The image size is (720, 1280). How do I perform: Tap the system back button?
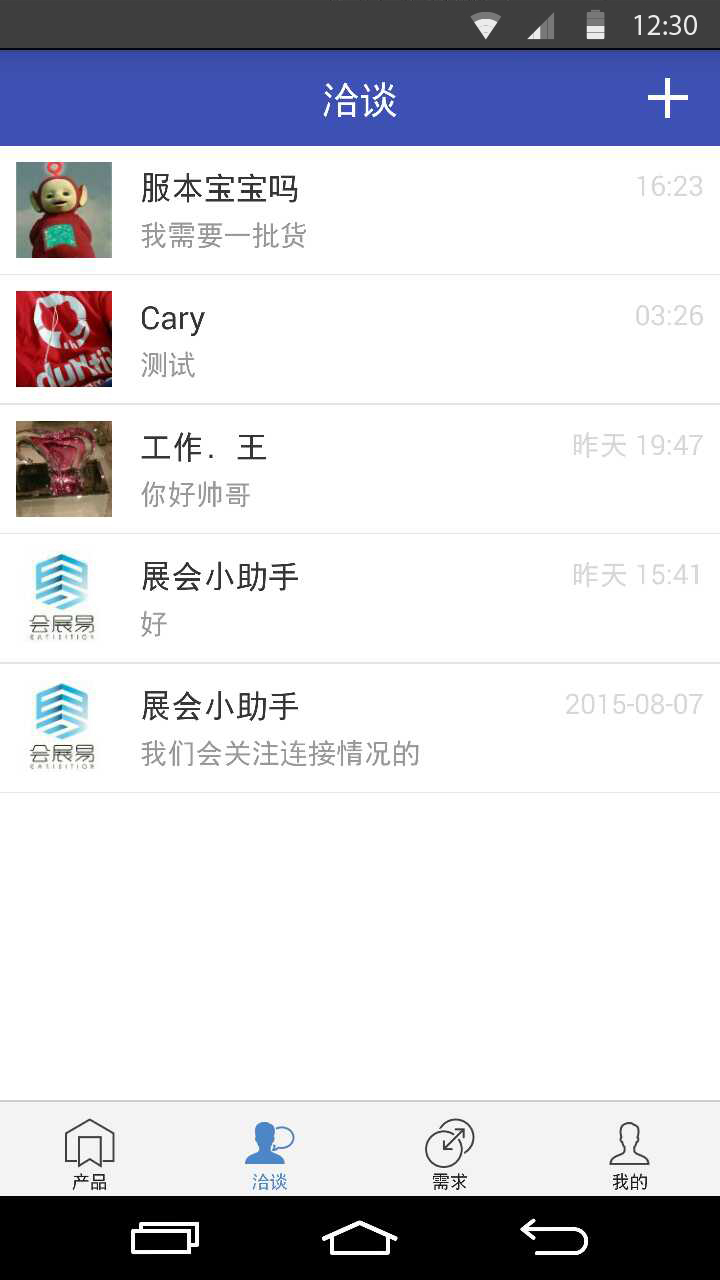(x=554, y=1237)
